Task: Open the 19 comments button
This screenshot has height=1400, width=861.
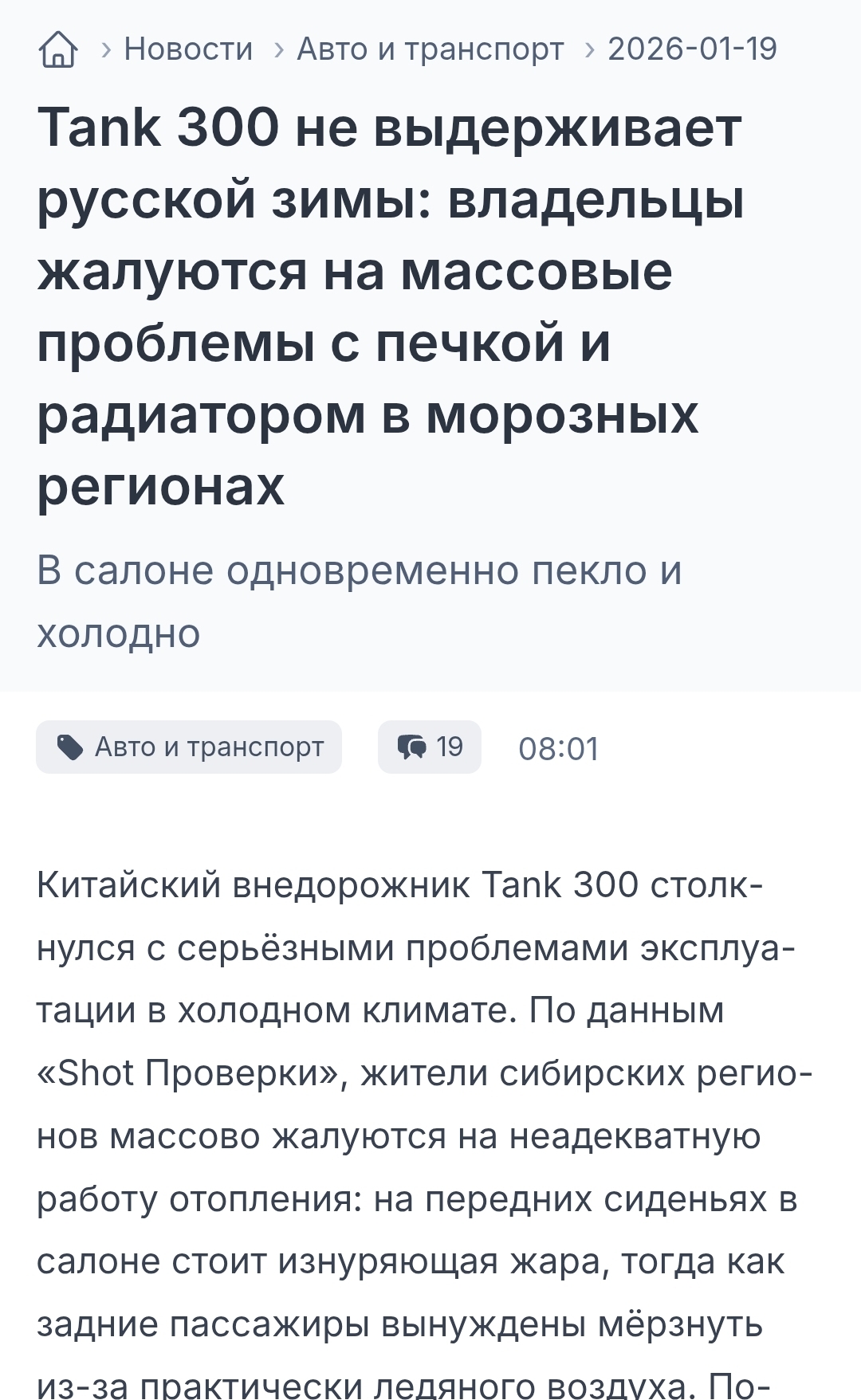Action: point(430,747)
